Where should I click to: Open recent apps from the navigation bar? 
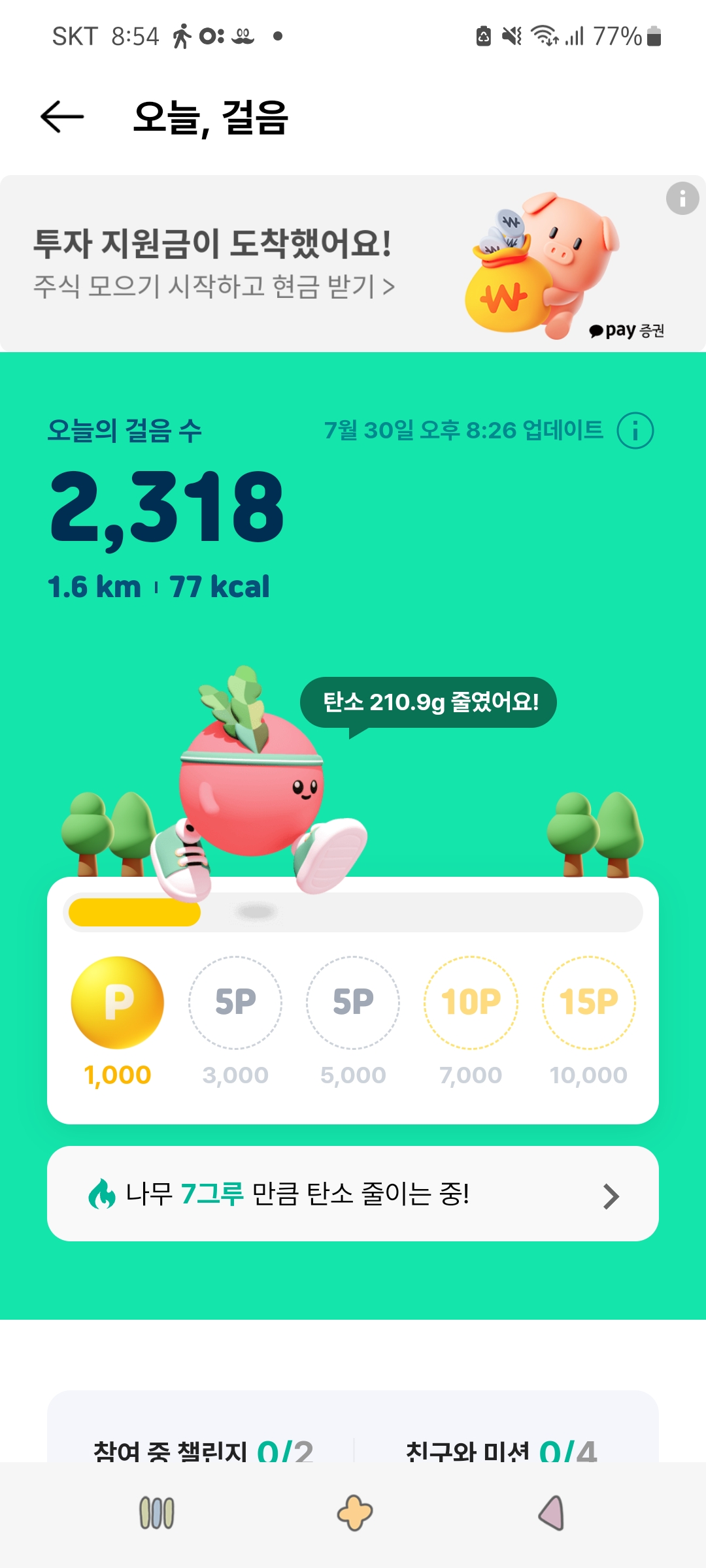(x=157, y=1513)
